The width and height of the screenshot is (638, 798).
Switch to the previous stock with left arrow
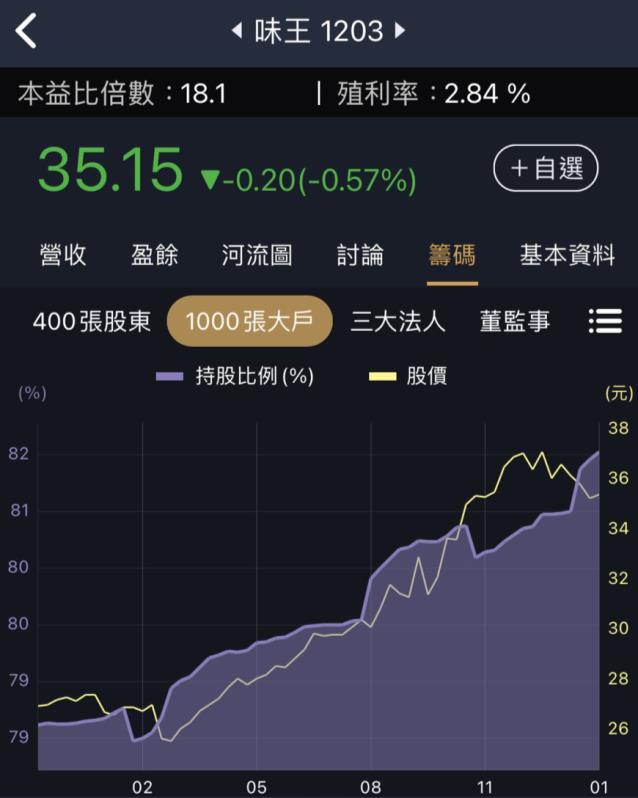point(237,31)
